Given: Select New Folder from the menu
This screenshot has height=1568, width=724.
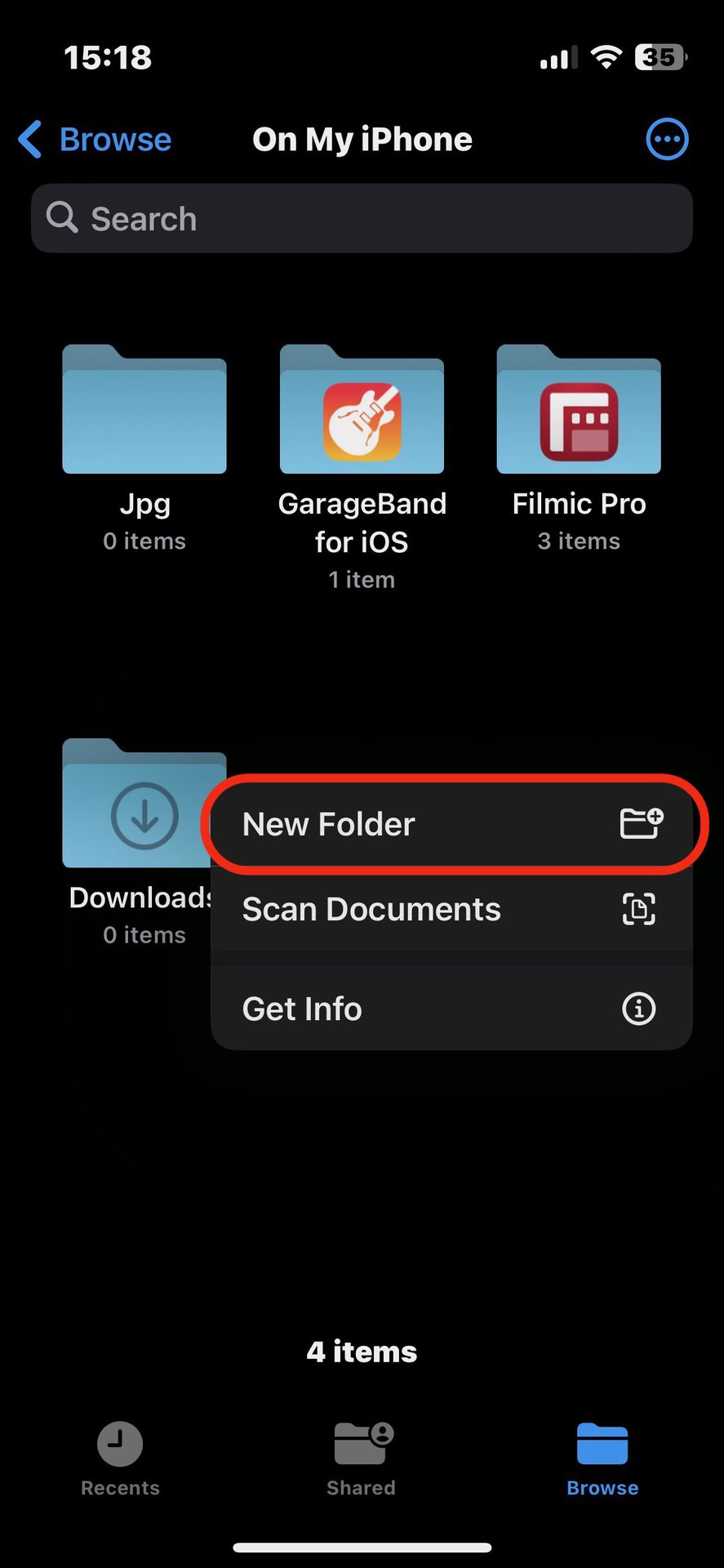Looking at the screenshot, I should coord(451,824).
